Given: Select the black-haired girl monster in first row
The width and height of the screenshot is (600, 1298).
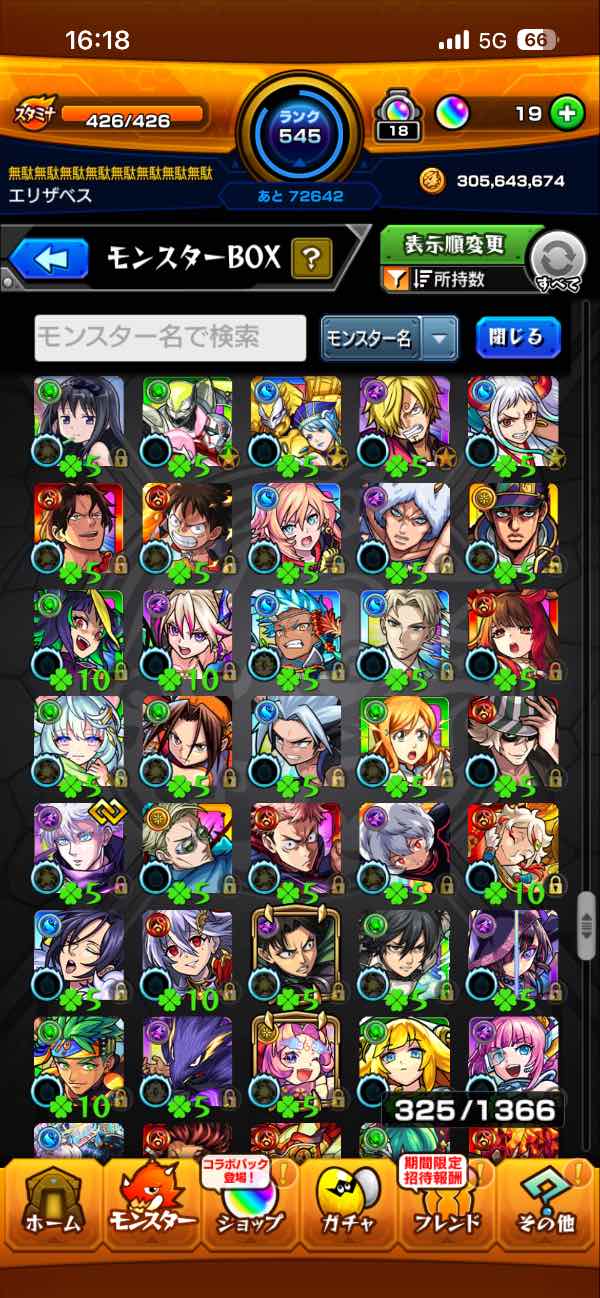Looking at the screenshot, I should click(x=79, y=420).
